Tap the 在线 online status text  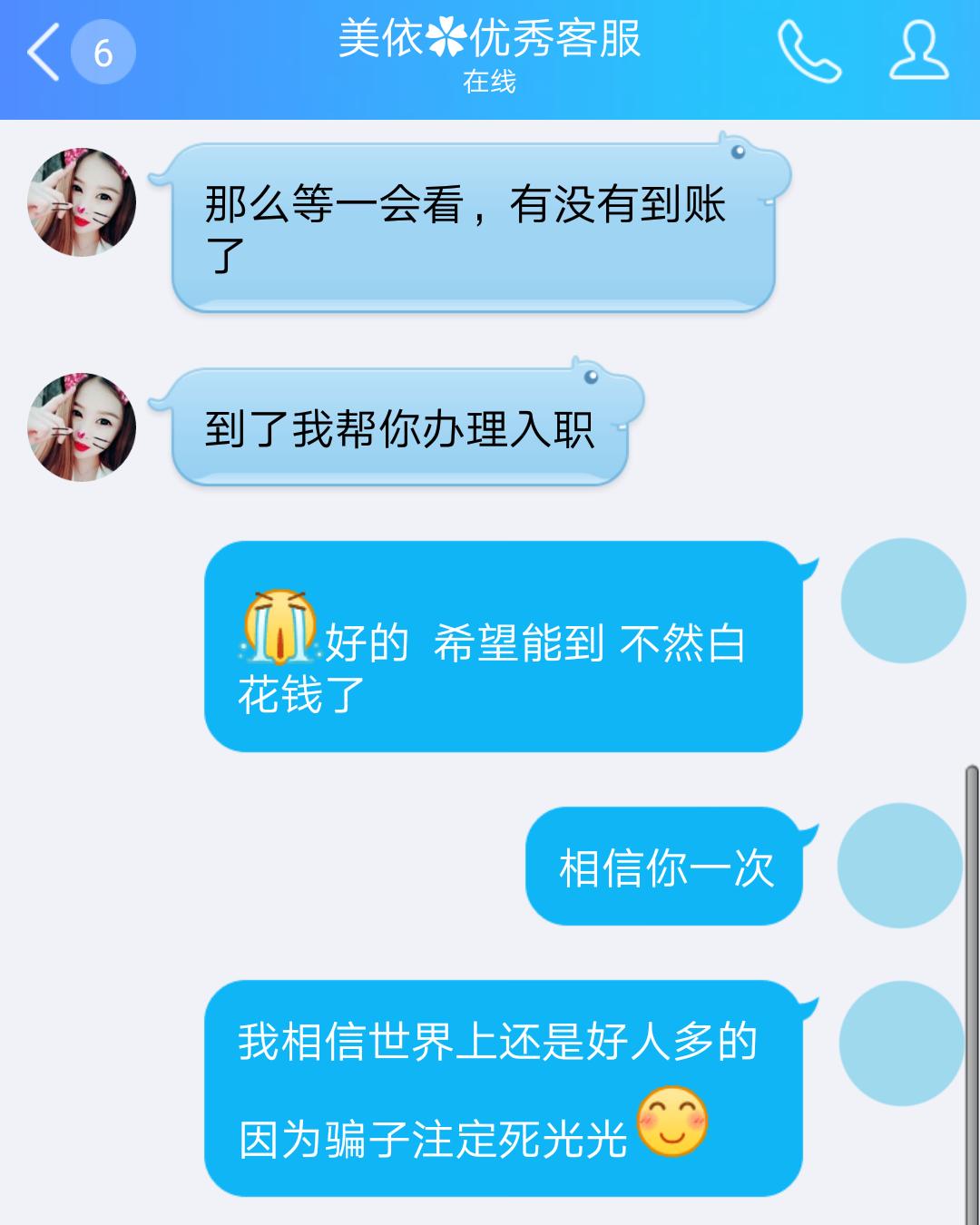(x=490, y=86)
